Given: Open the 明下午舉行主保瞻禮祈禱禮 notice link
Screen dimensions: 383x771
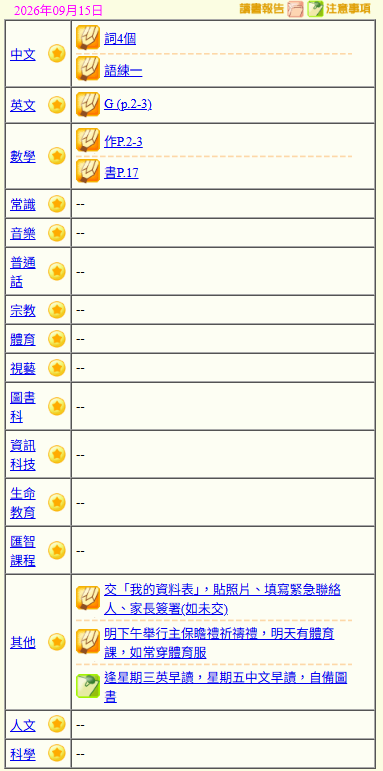Looking at the screenshot, I should 219,643.
